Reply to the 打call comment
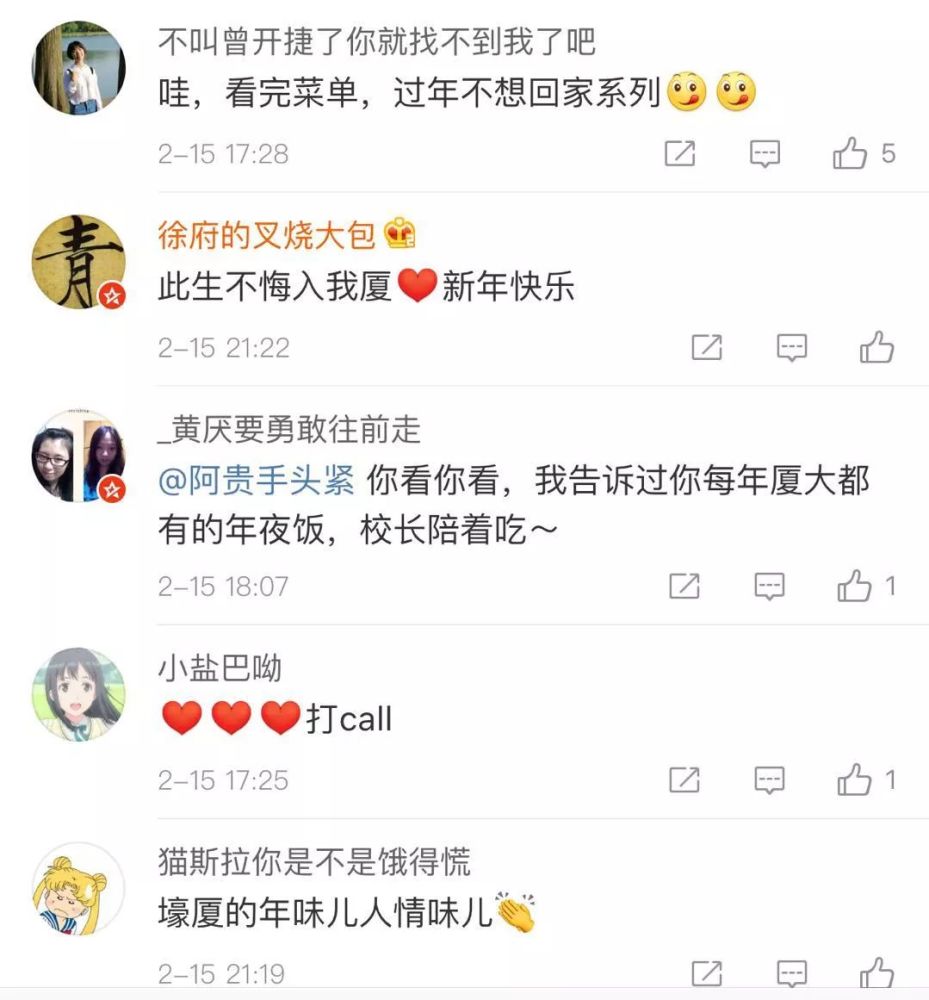The width and height of the screenshot is (929, 1000). pos(769,780)
